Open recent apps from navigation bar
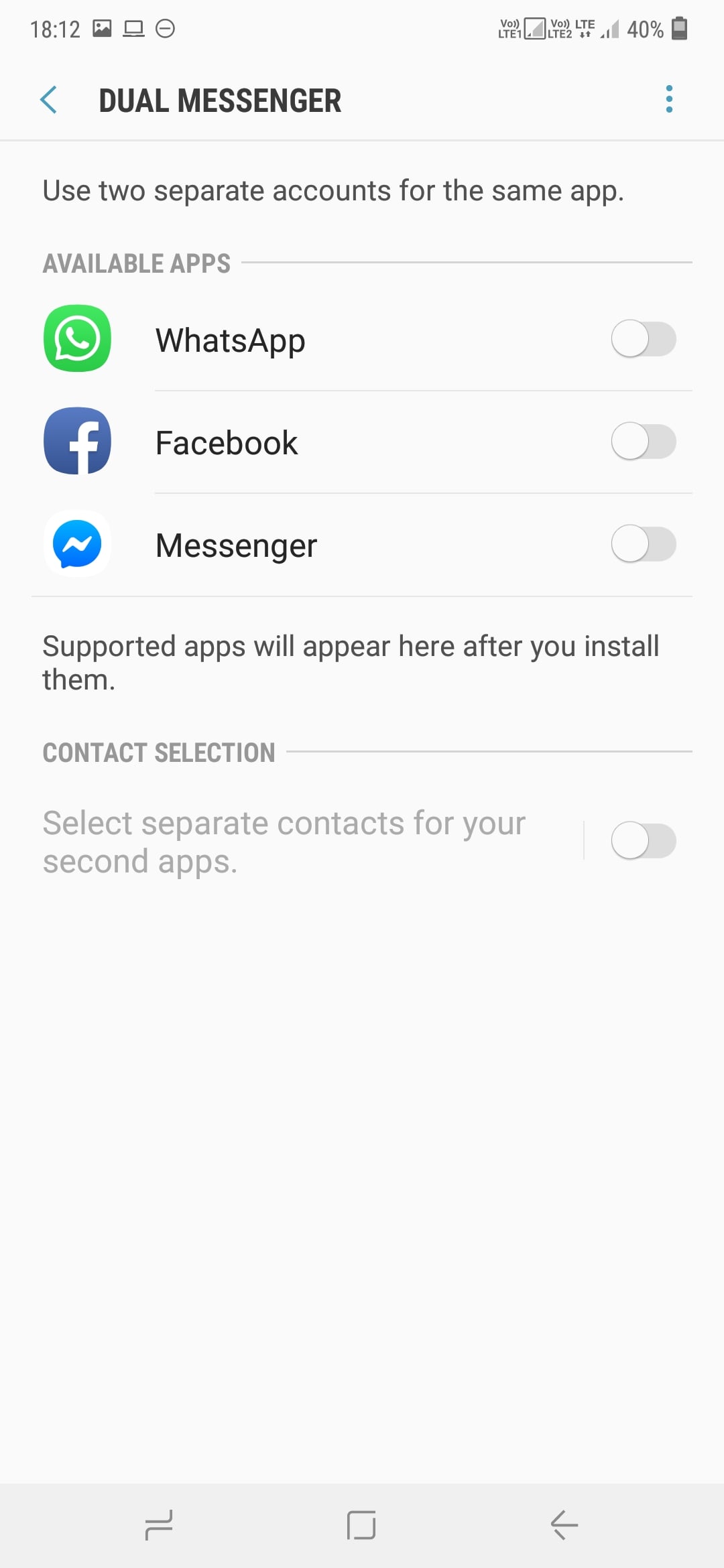 [x=159, y=1525]
